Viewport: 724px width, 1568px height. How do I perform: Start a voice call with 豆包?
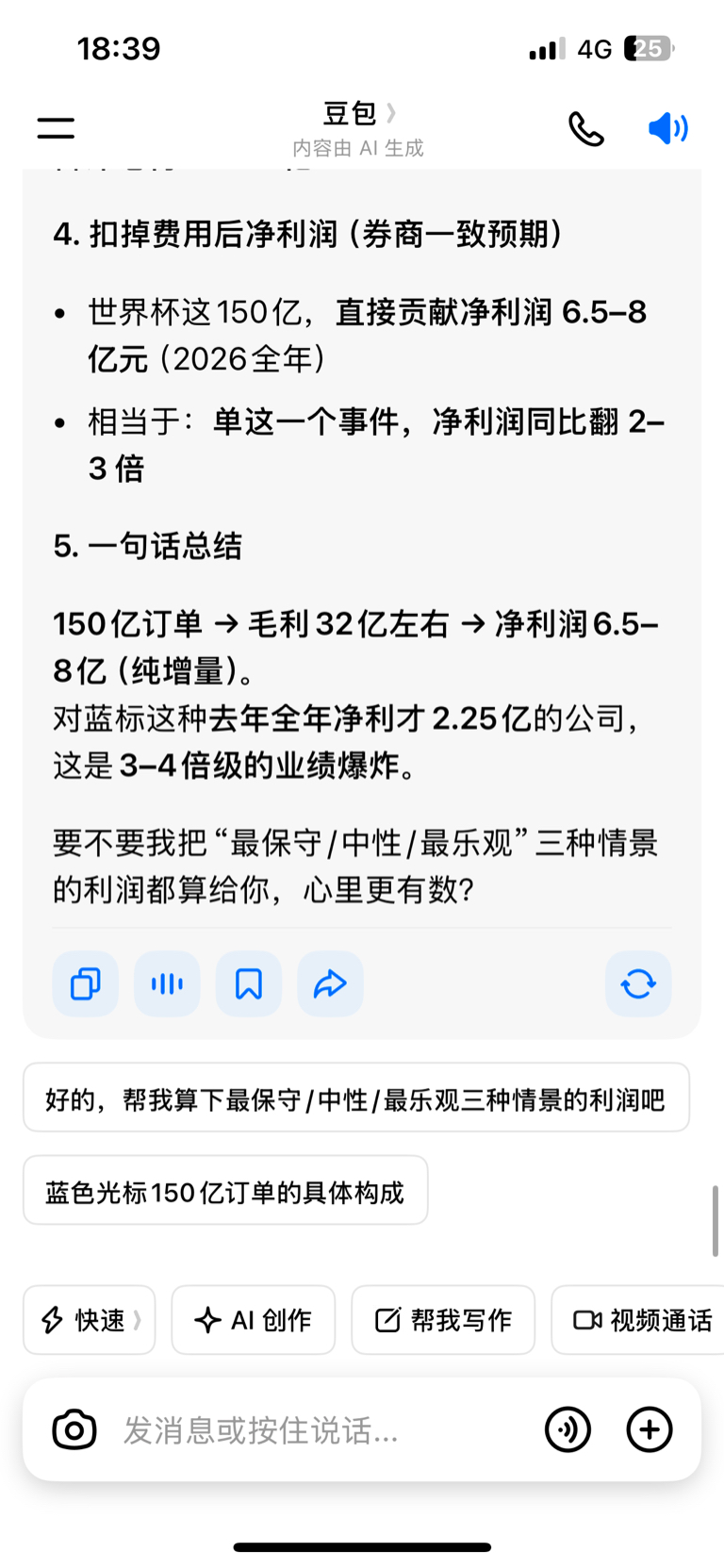point(586,128)
